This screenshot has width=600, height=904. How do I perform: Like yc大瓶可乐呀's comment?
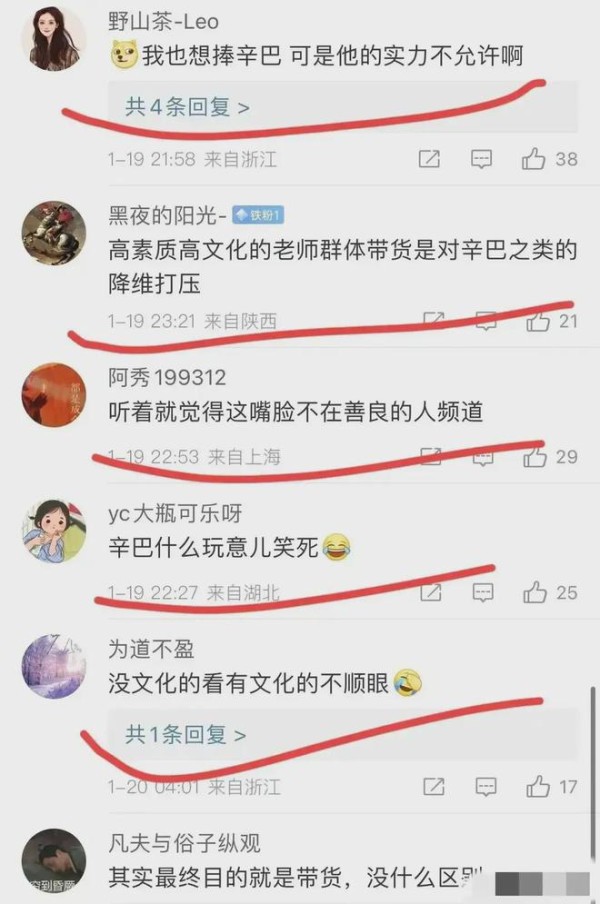pos(536,593)
